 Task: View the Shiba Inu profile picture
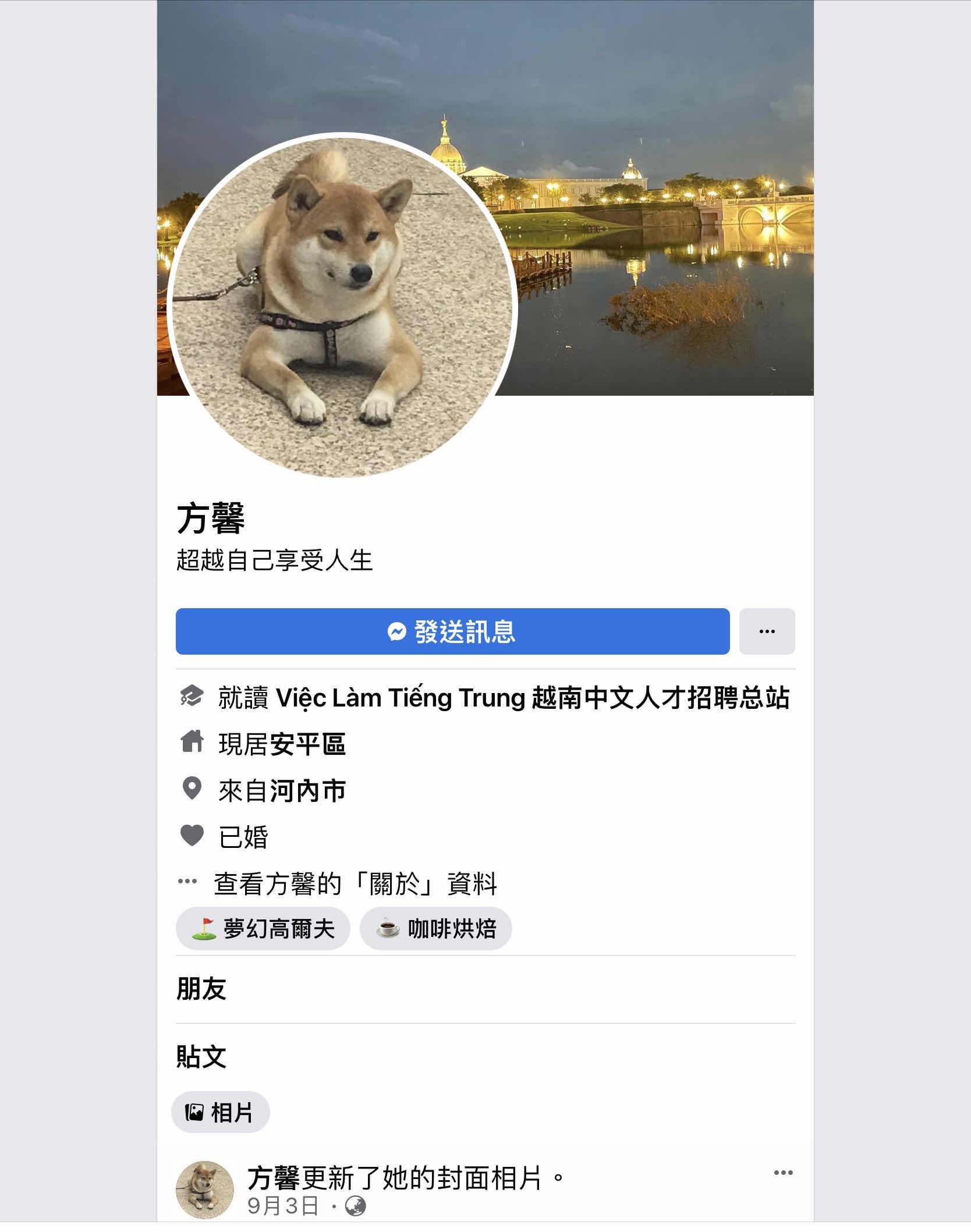tap(342, 306)
